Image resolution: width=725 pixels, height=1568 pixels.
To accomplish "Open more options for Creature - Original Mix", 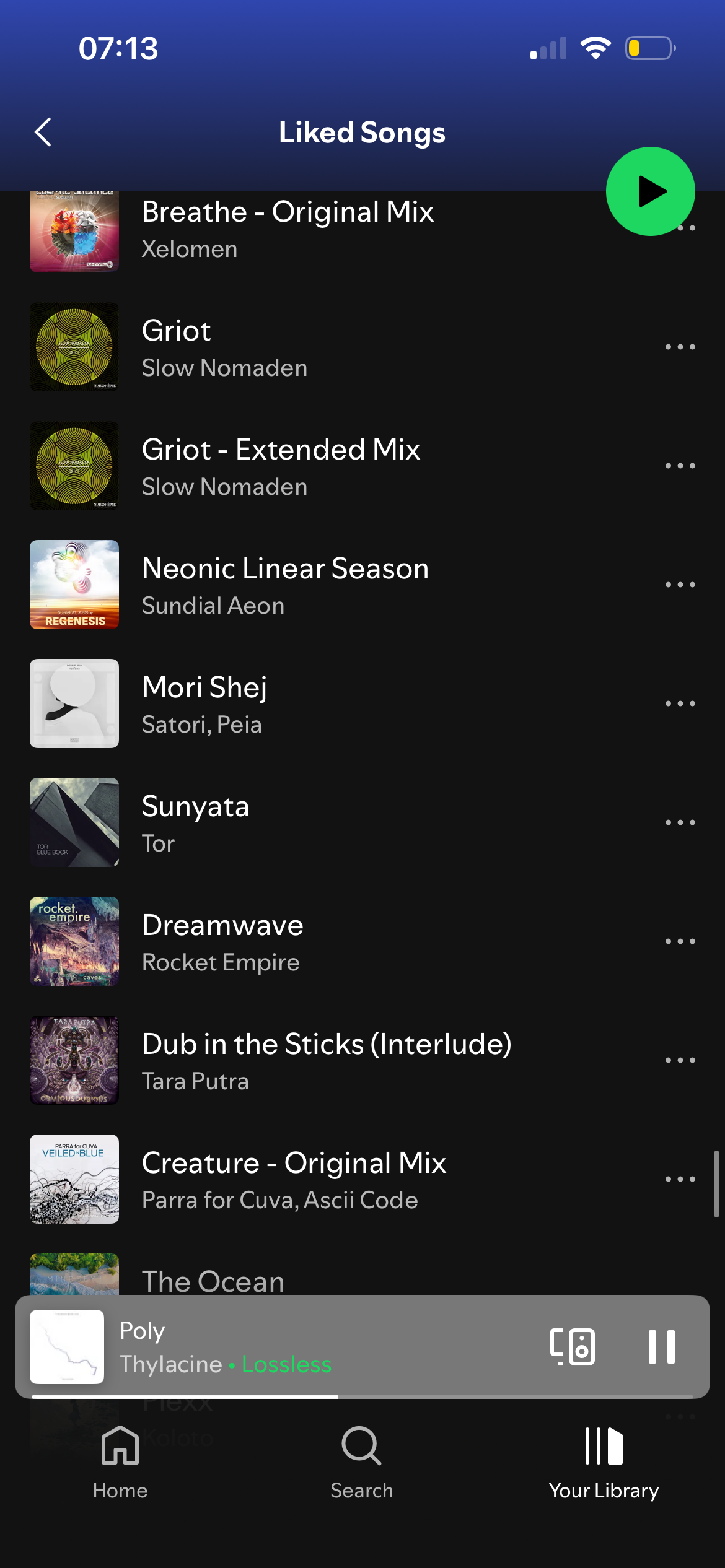I will (x=680, y=1179).
